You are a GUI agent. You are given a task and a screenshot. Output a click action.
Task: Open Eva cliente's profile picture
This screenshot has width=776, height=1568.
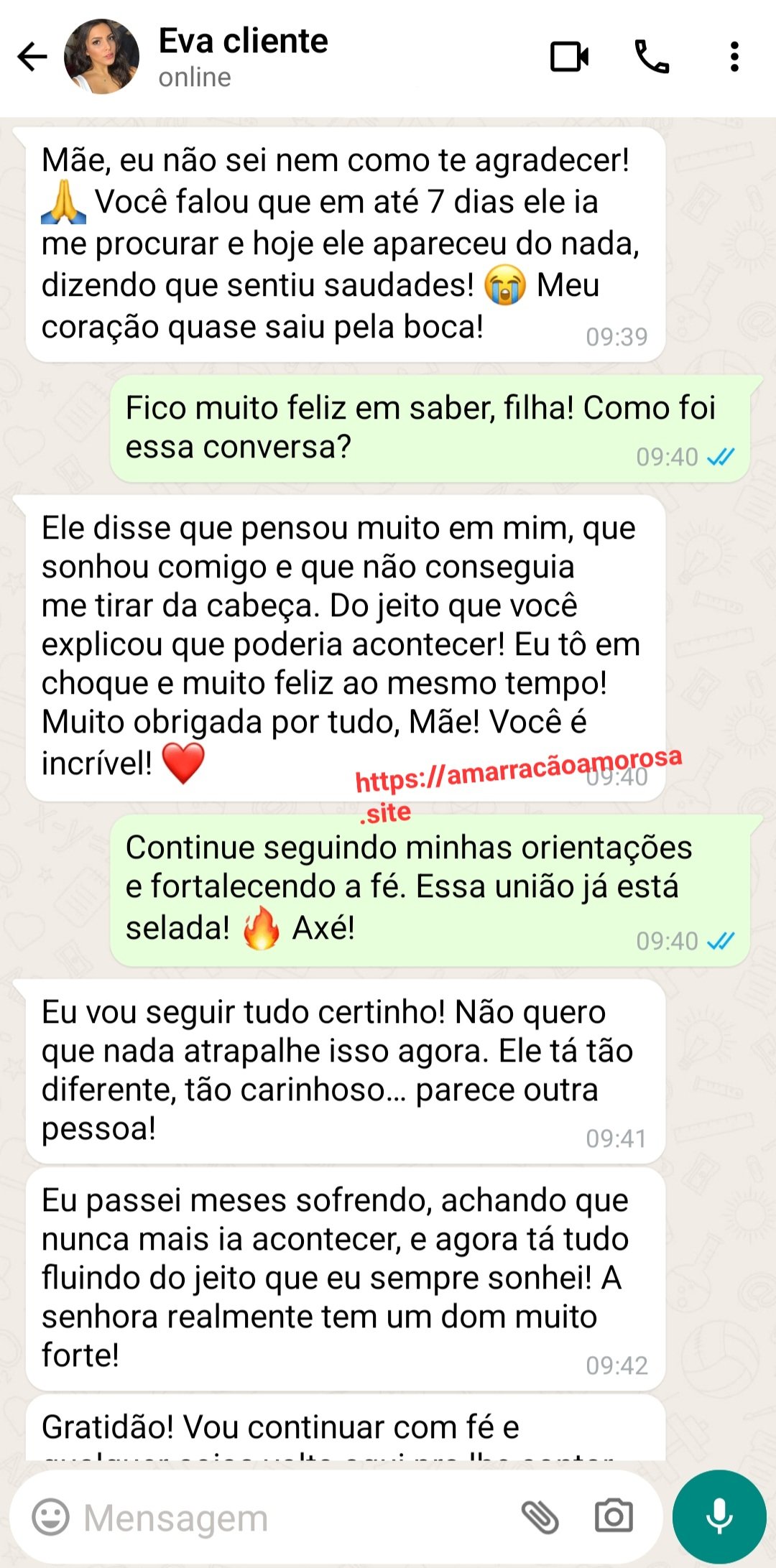[101, 56]
